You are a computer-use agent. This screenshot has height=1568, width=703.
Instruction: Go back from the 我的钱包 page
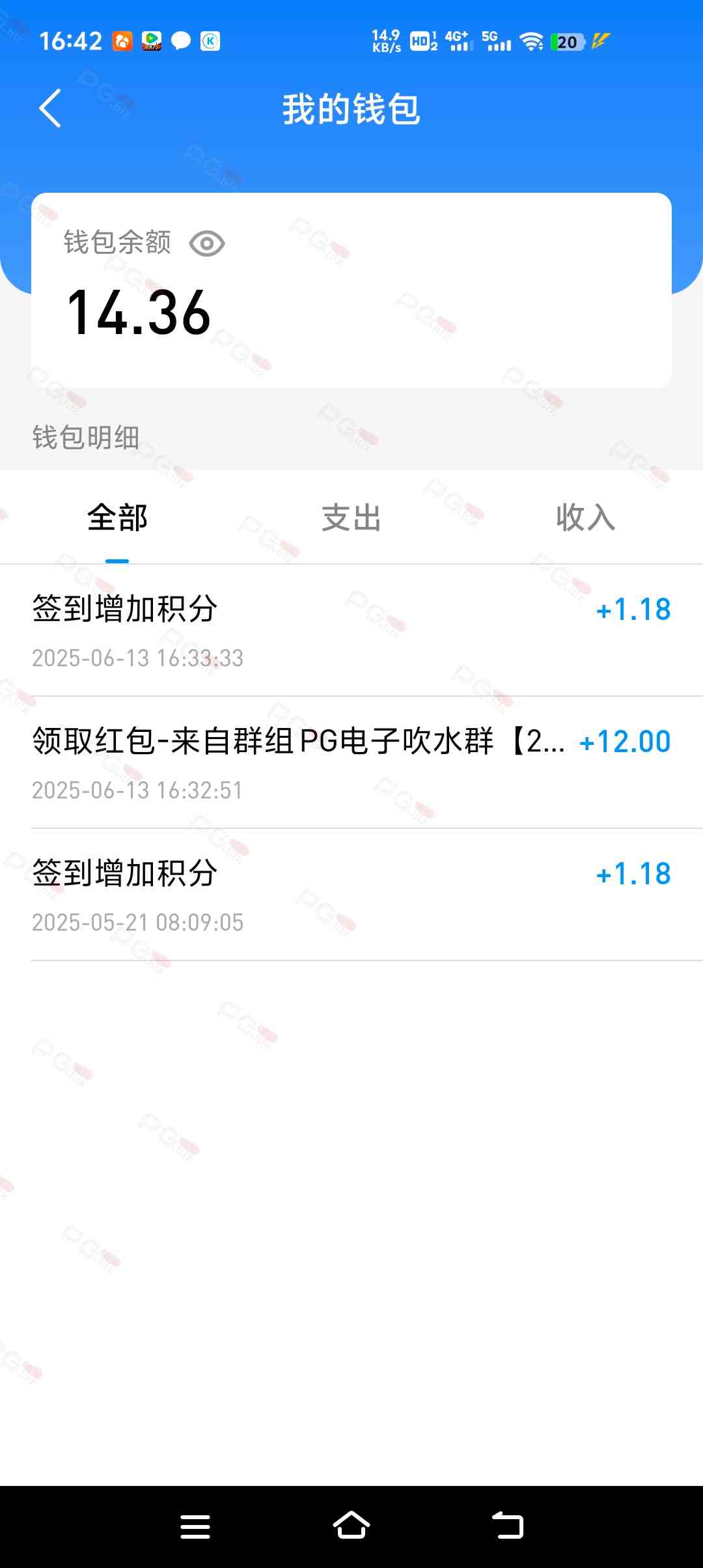point(50,108)
